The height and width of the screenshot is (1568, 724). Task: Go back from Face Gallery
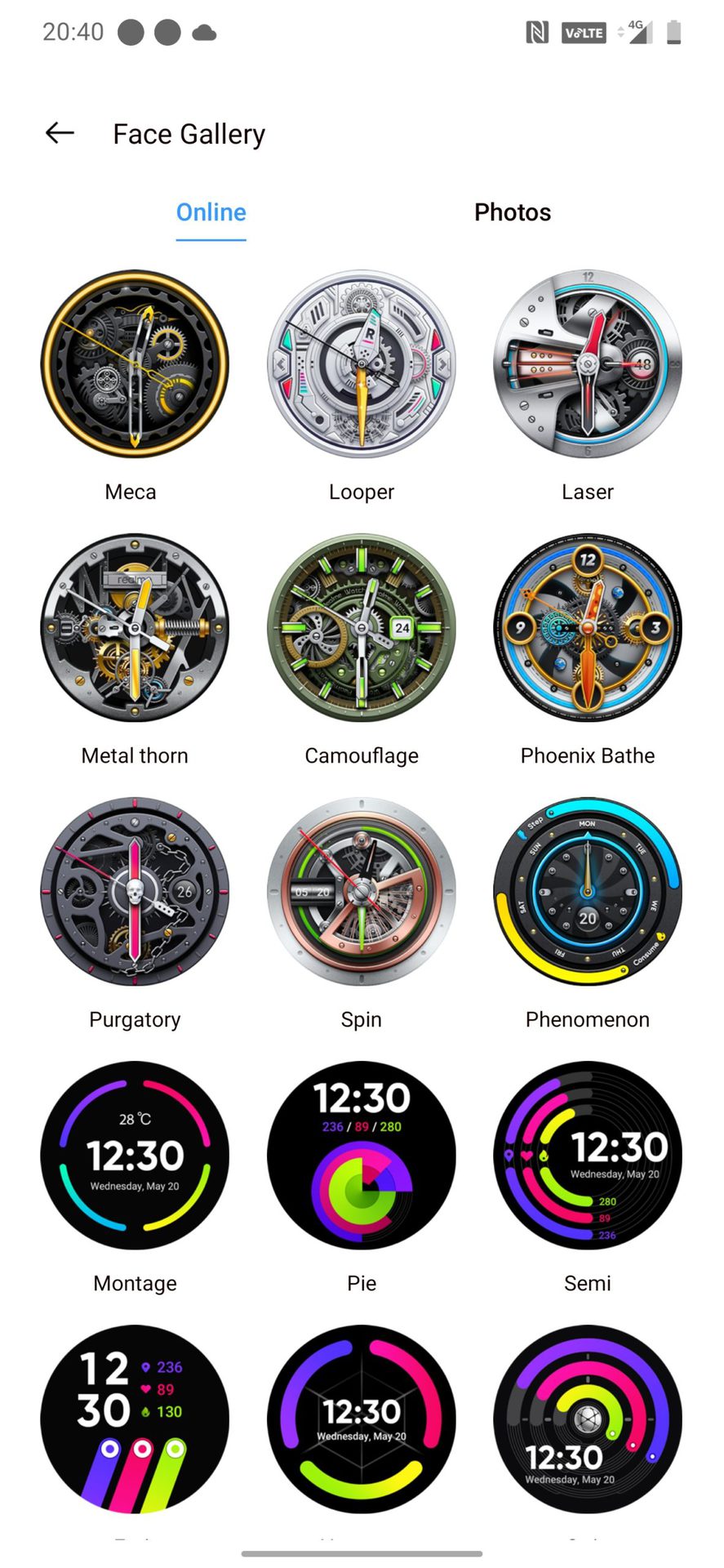(60, 133)
